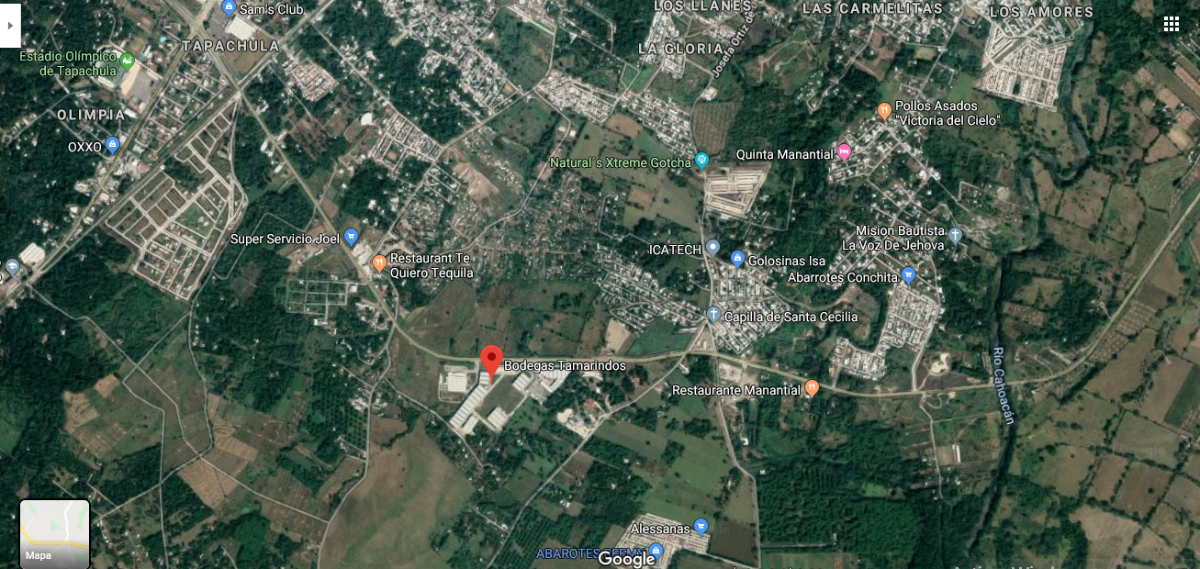This screenshot has height=569, width=1200.
Task: Open Mision Bautista La Voz De Jehova marker
Action: 955,236
